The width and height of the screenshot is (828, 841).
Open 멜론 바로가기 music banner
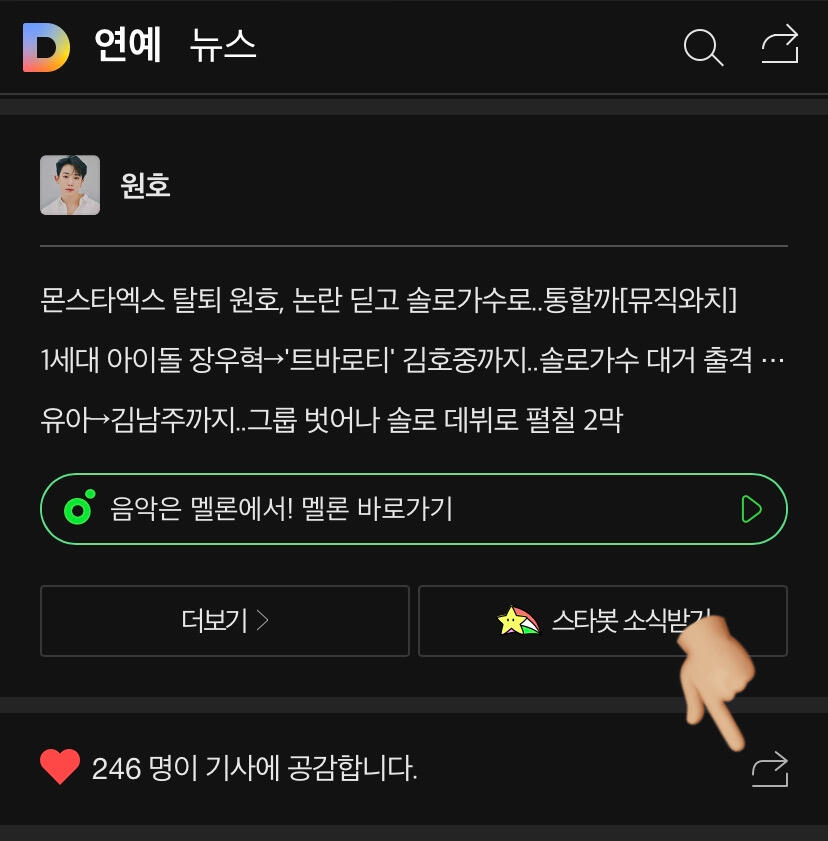point(413,509)
